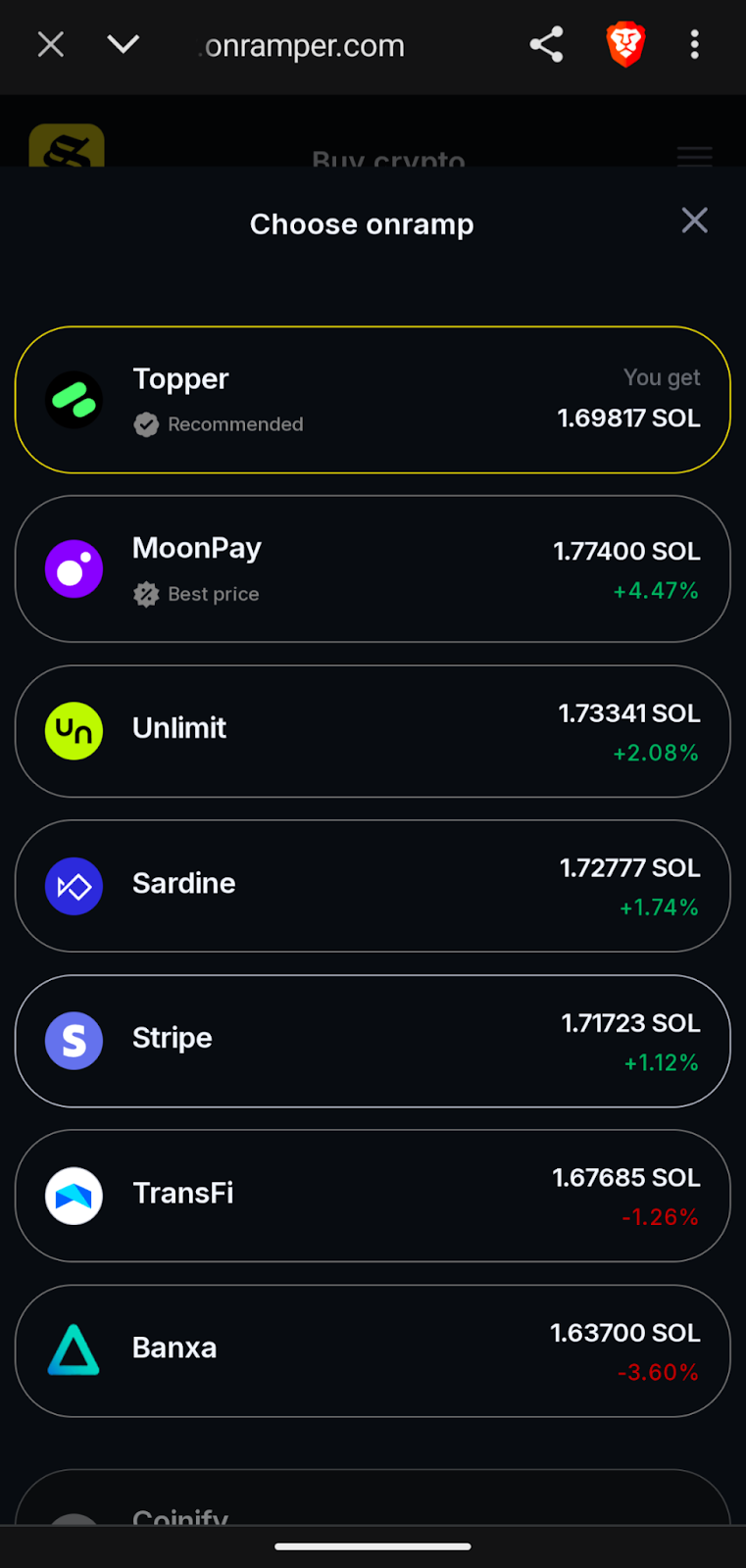Expand the tab switcher chevron in the toolbar
746x1568 pixels.
123,44
